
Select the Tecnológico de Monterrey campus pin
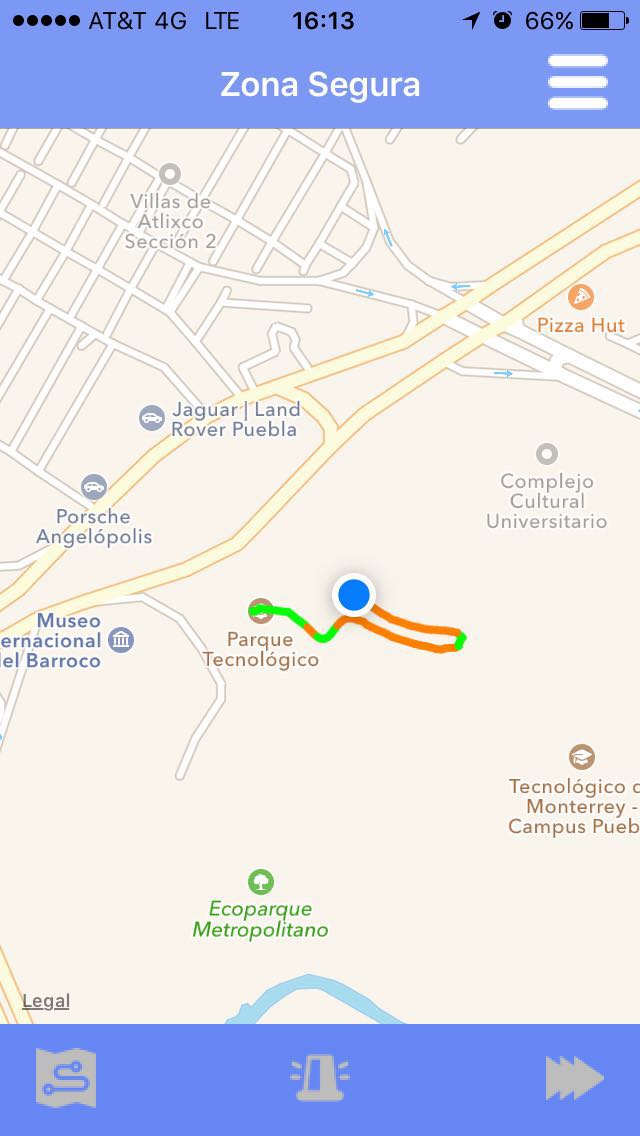[x=581, y=757]
